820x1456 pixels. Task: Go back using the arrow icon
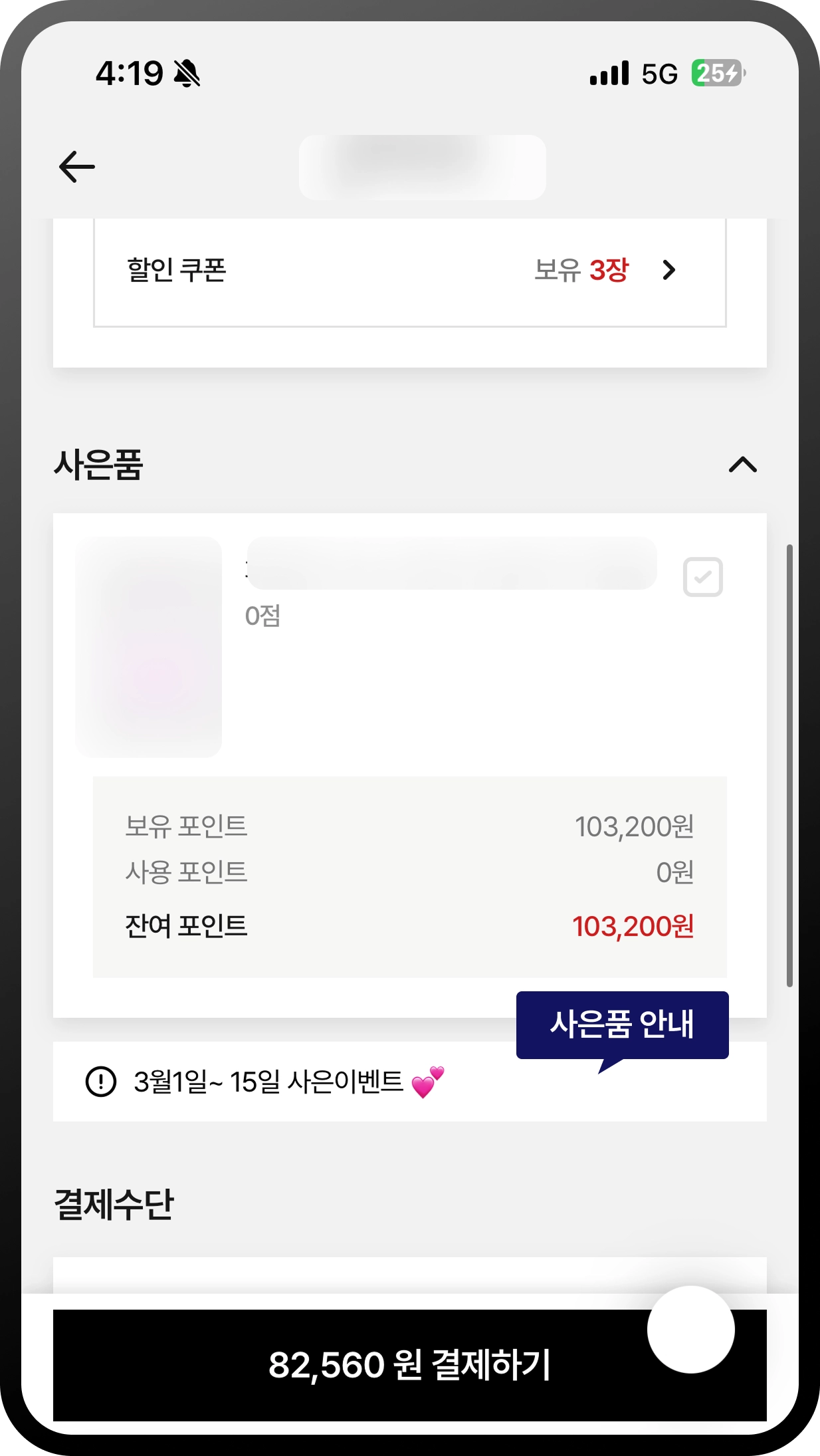(77, 166)
